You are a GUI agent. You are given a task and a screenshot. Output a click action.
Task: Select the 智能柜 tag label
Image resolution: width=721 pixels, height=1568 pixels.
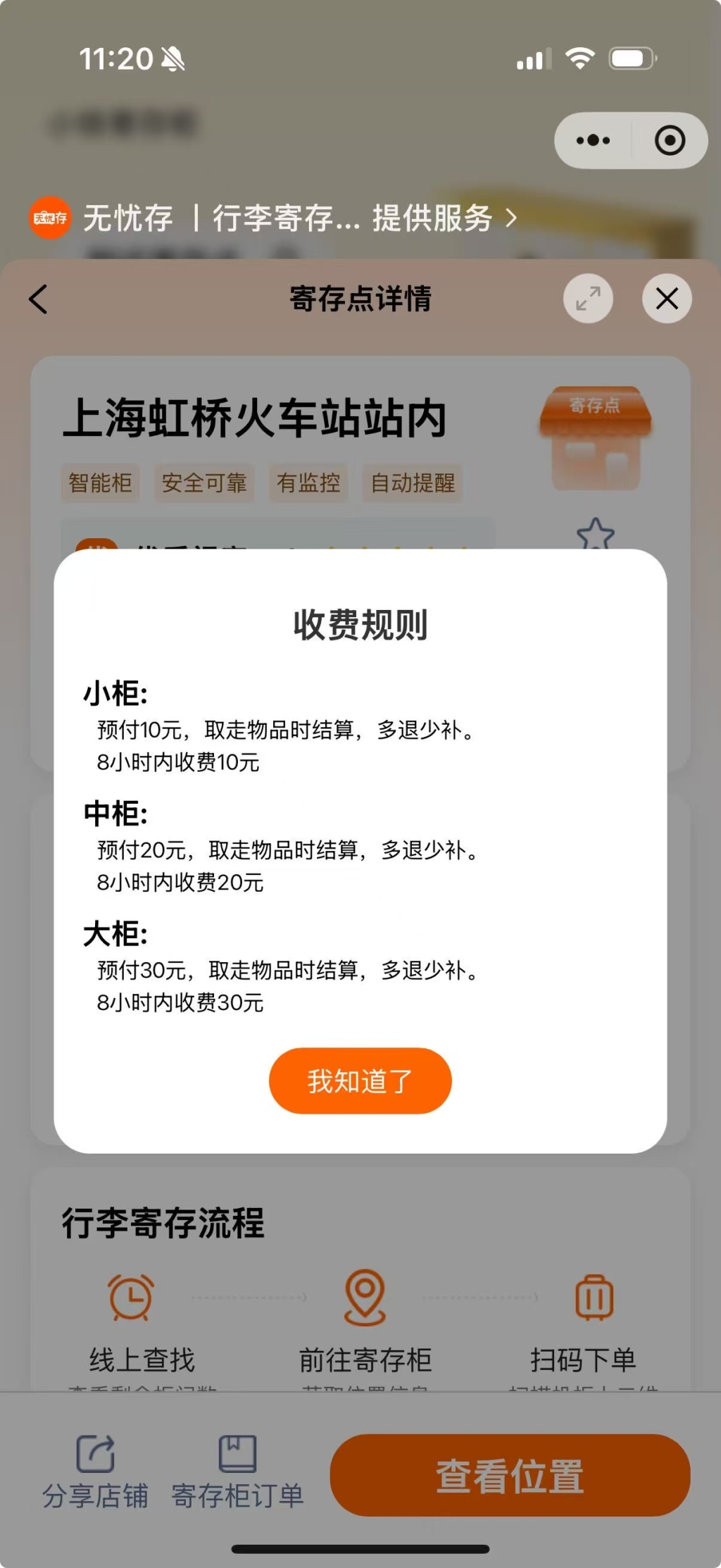tap(101, 483)
